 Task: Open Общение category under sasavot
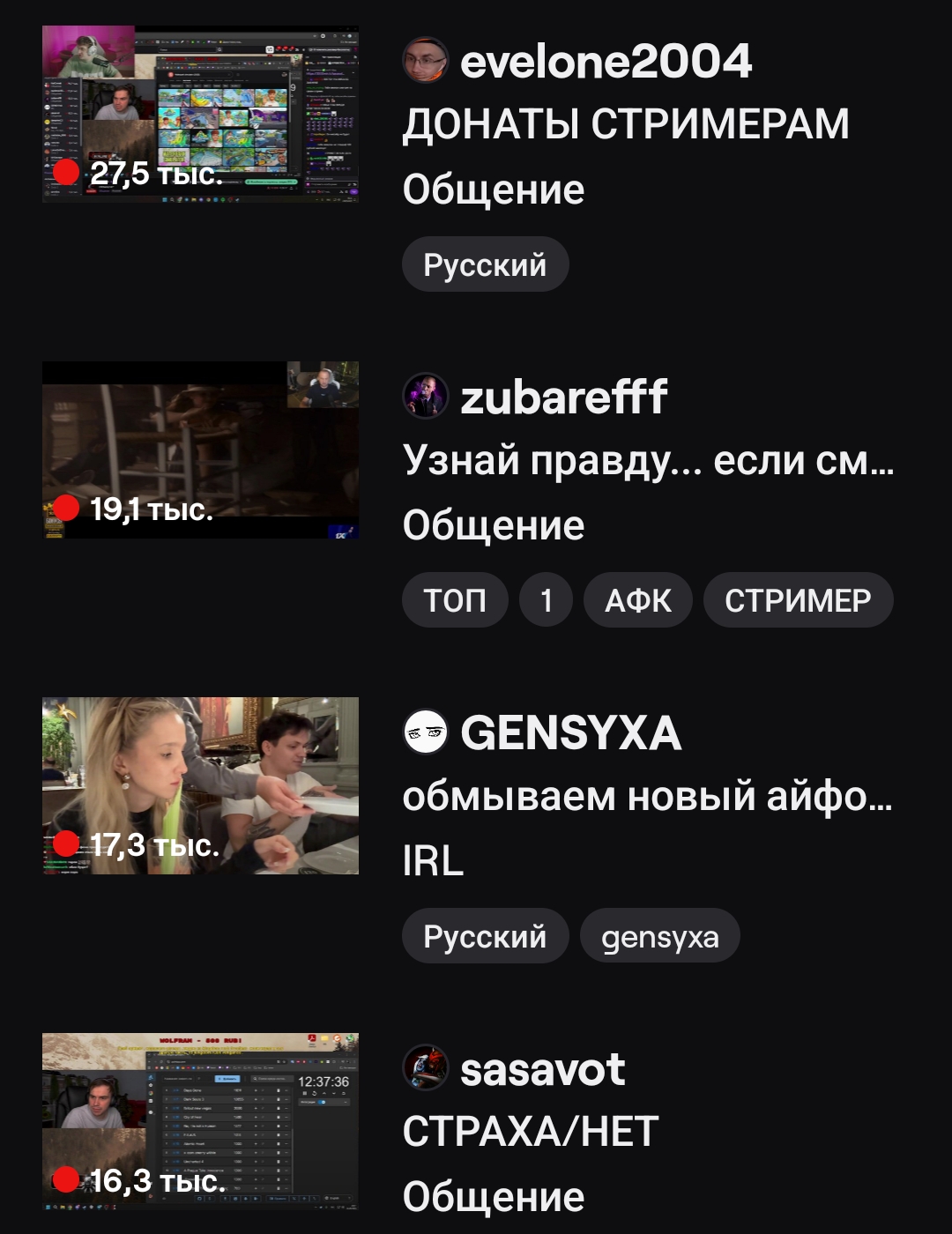494,1197
